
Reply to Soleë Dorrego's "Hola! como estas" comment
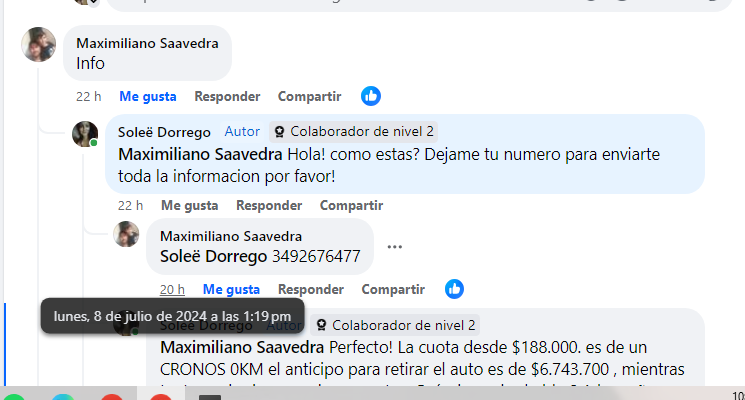point(269,205)
